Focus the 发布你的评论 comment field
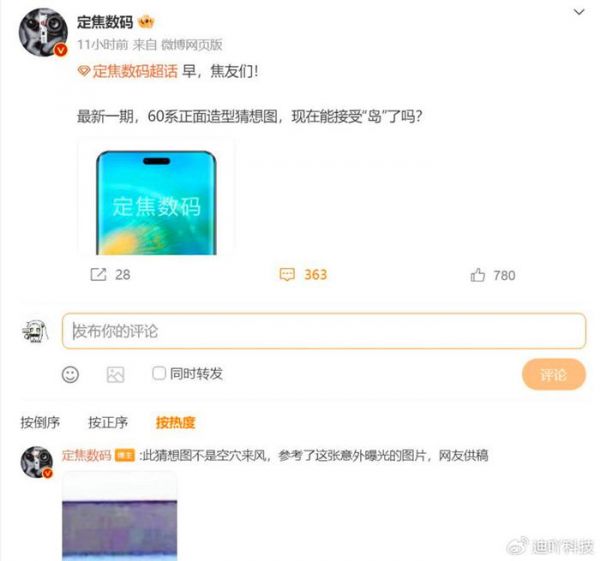Viewport: 600px width, 561px height. [x=324, y=331]
